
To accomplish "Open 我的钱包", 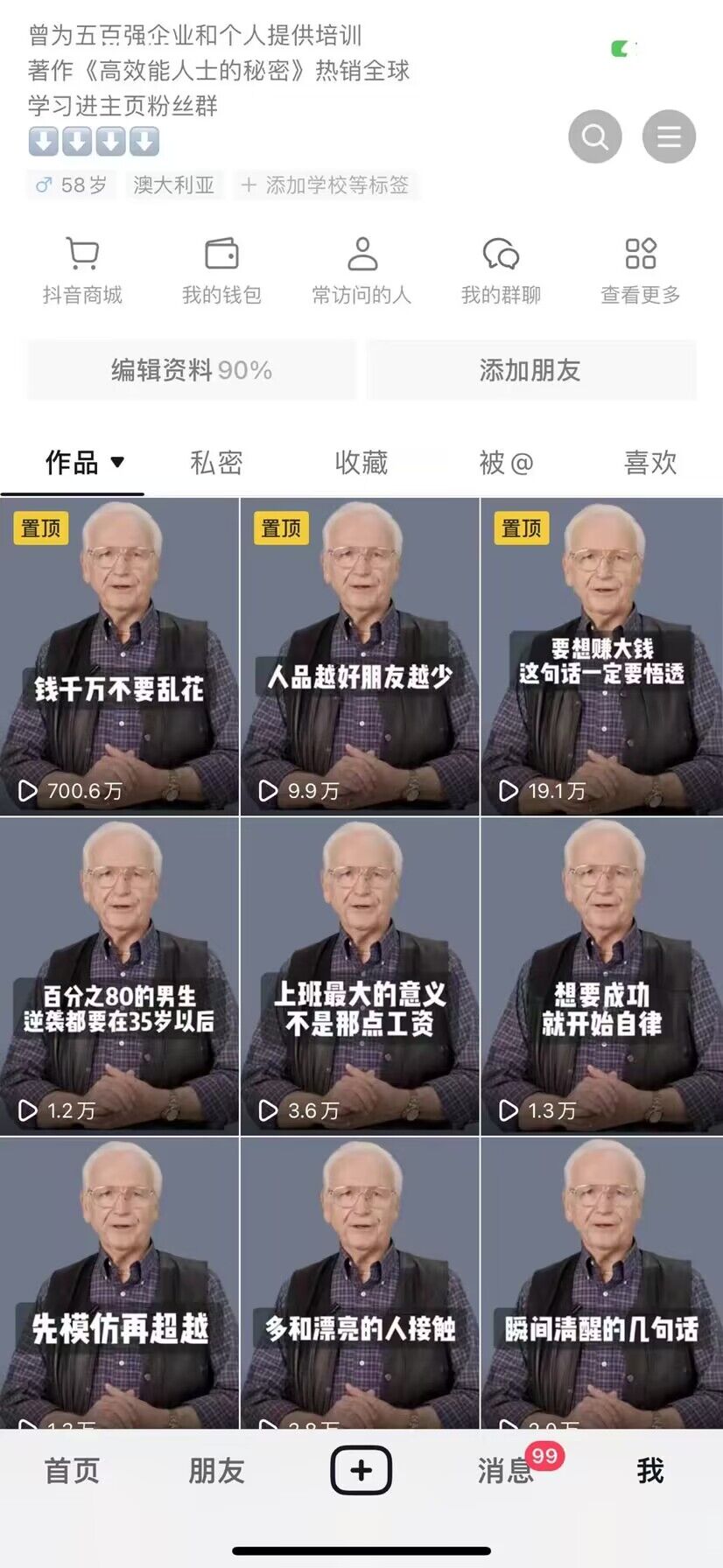I will 221,270.
